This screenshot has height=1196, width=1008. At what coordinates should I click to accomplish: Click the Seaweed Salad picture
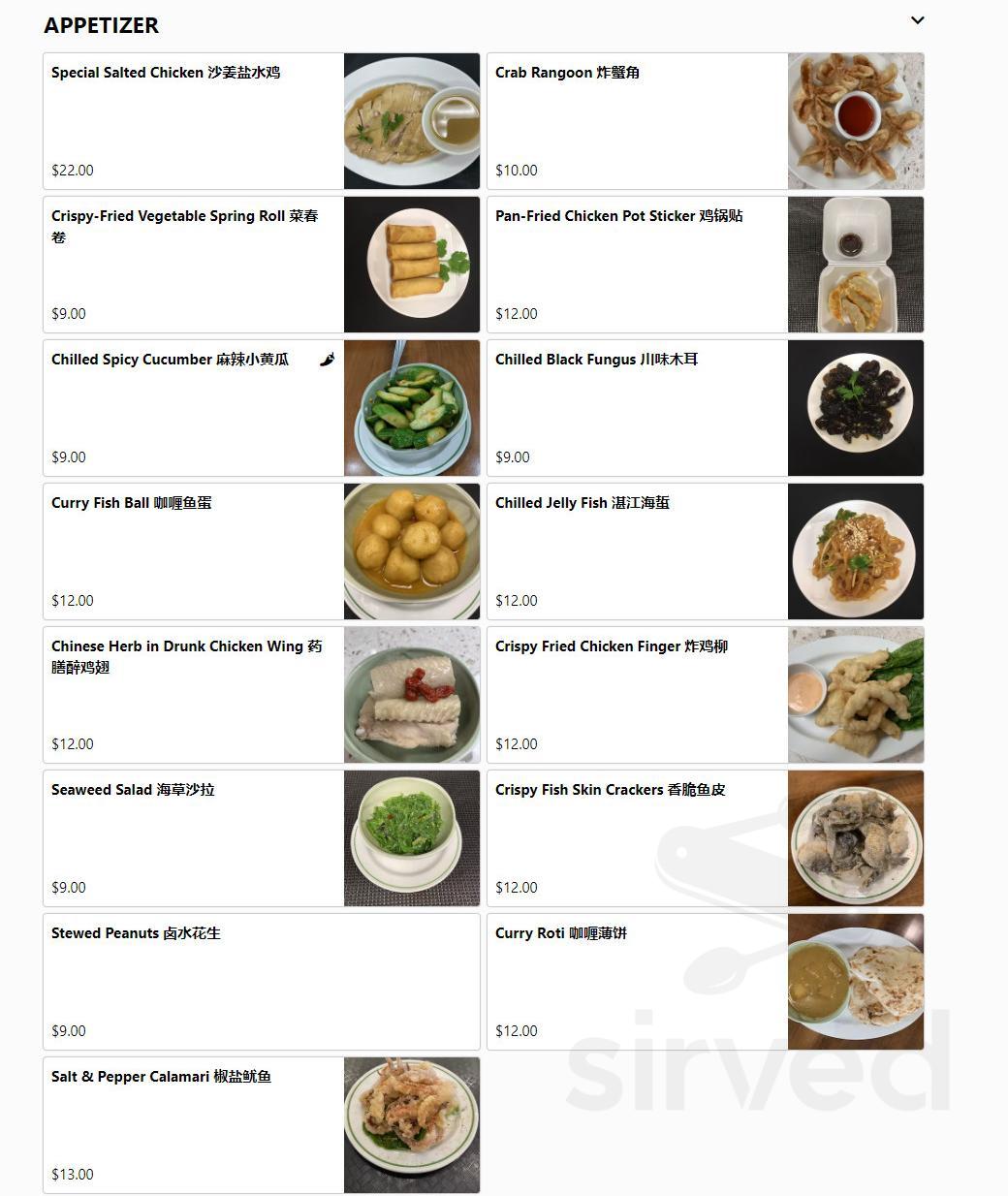click(411, 837)
